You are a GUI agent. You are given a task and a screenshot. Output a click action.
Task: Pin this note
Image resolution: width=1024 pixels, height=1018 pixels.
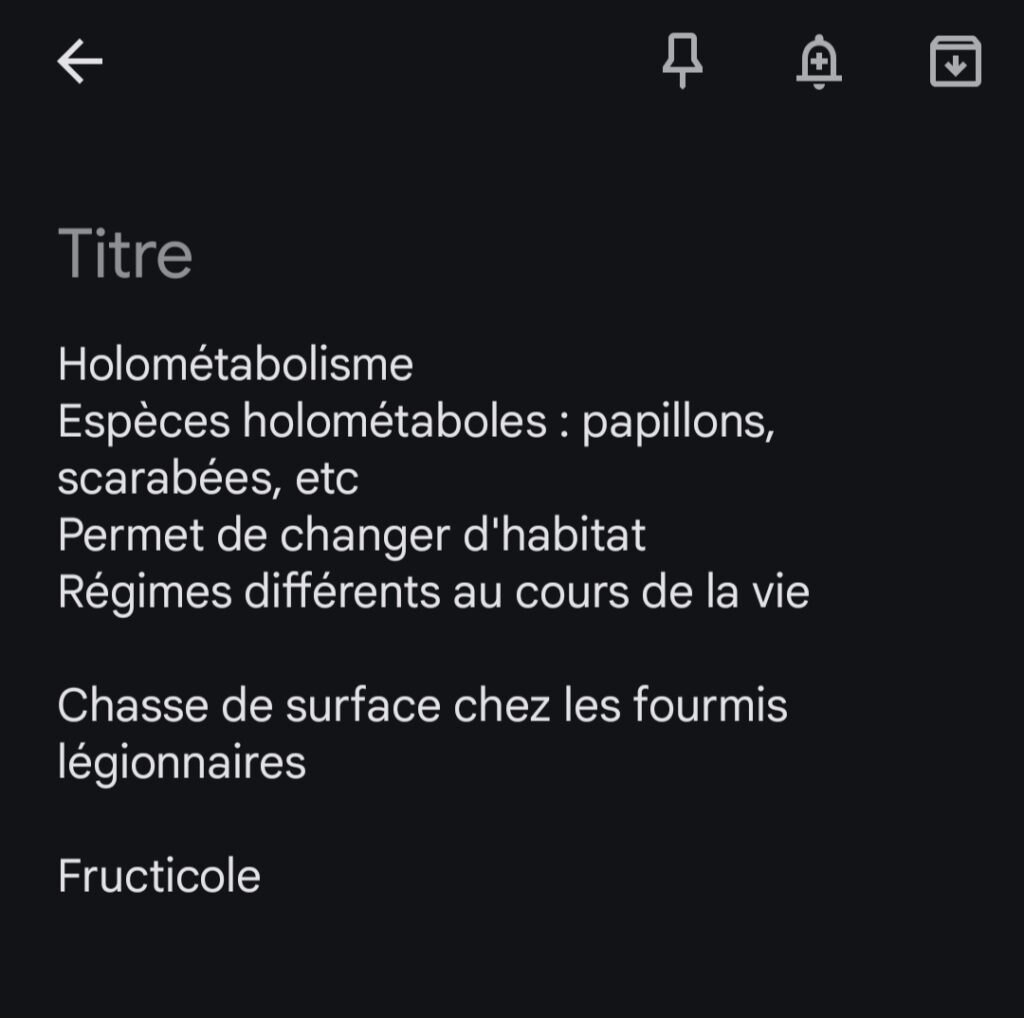(x=682, y=62)
